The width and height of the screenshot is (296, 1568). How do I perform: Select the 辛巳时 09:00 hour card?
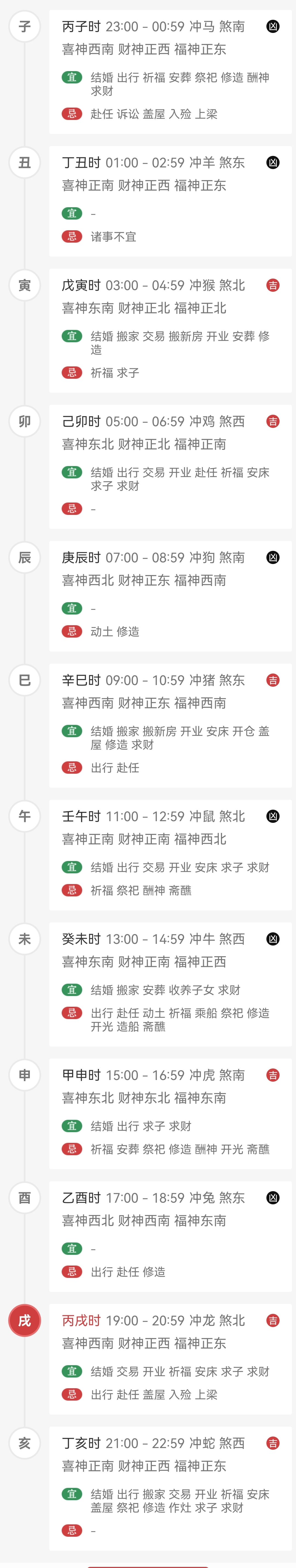170,724
